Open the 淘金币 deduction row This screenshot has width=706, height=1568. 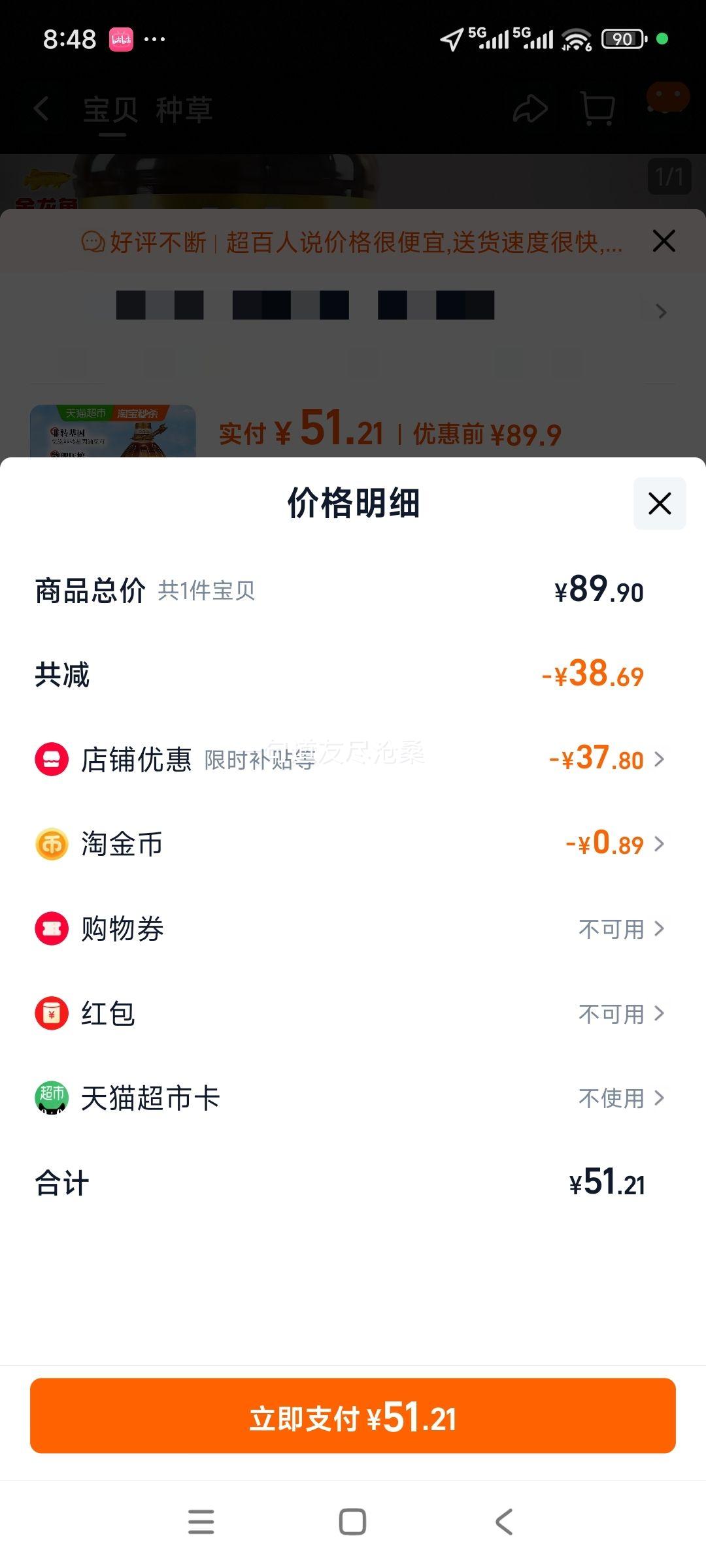[x=353, y=844]
